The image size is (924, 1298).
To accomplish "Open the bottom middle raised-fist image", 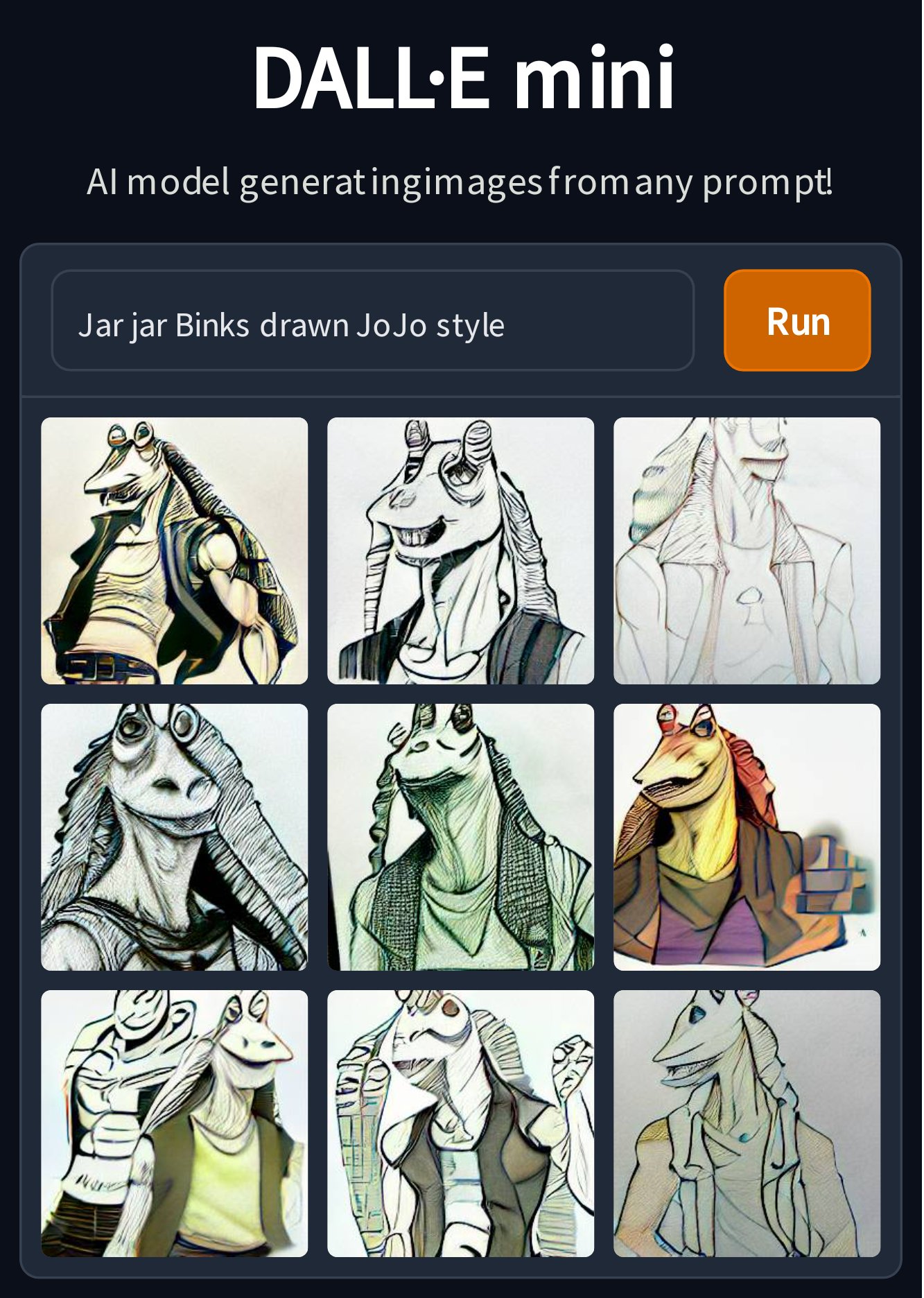I will coord(461,1124).
